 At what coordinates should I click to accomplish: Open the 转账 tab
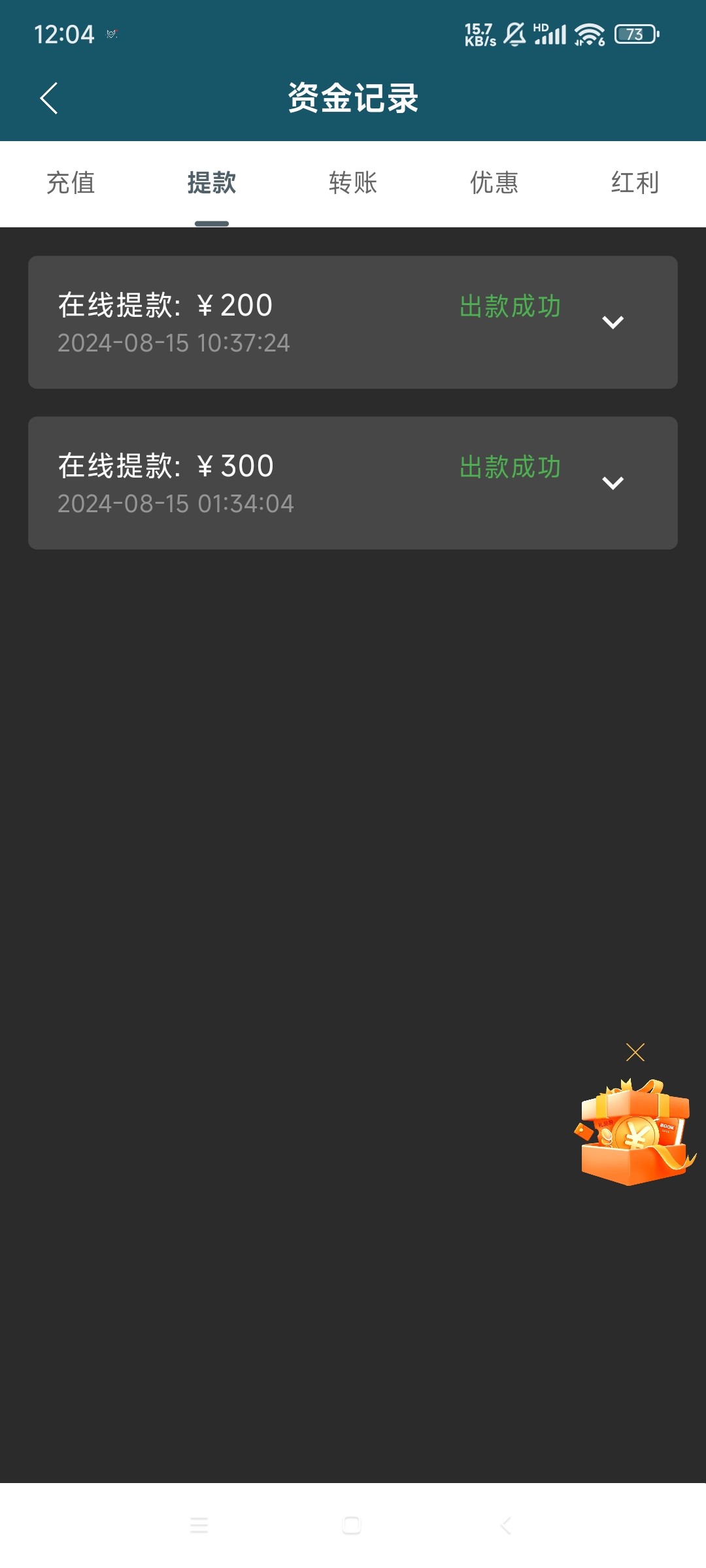352,184
